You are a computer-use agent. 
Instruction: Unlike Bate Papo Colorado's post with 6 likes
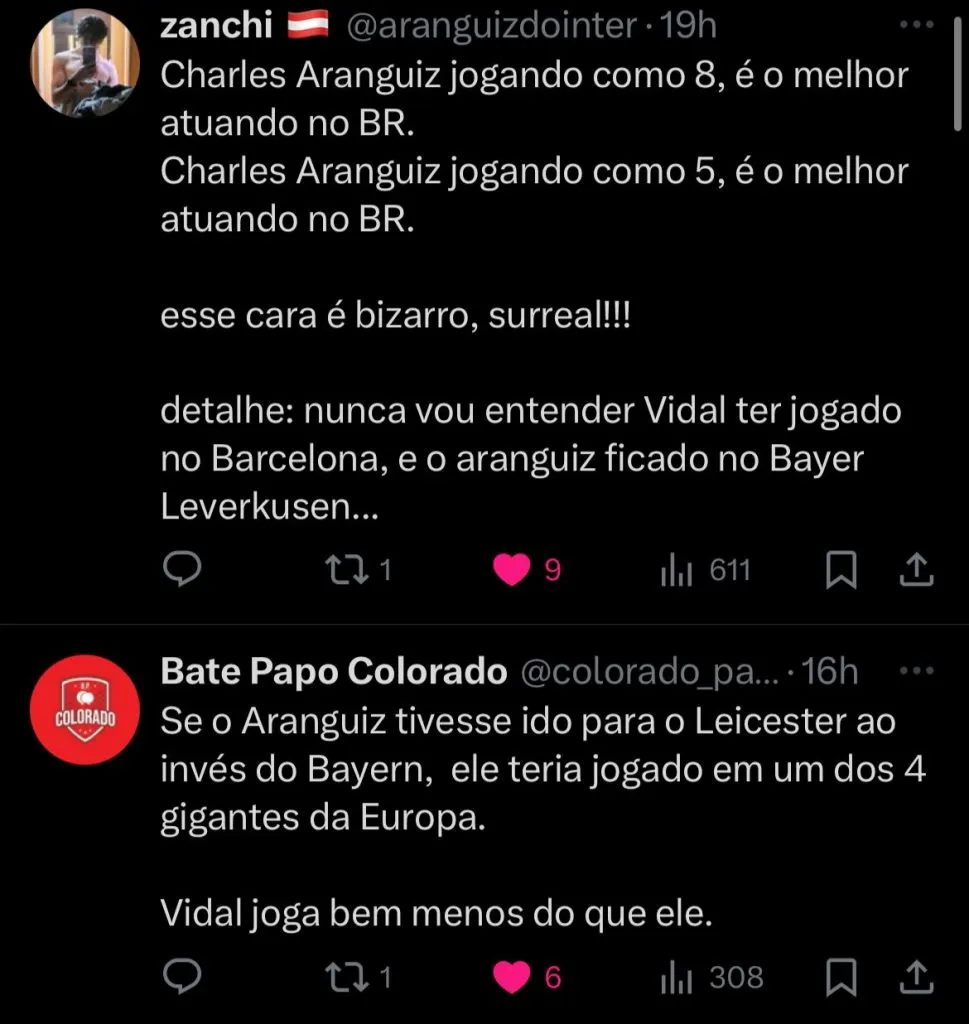(x=512, y=976)
